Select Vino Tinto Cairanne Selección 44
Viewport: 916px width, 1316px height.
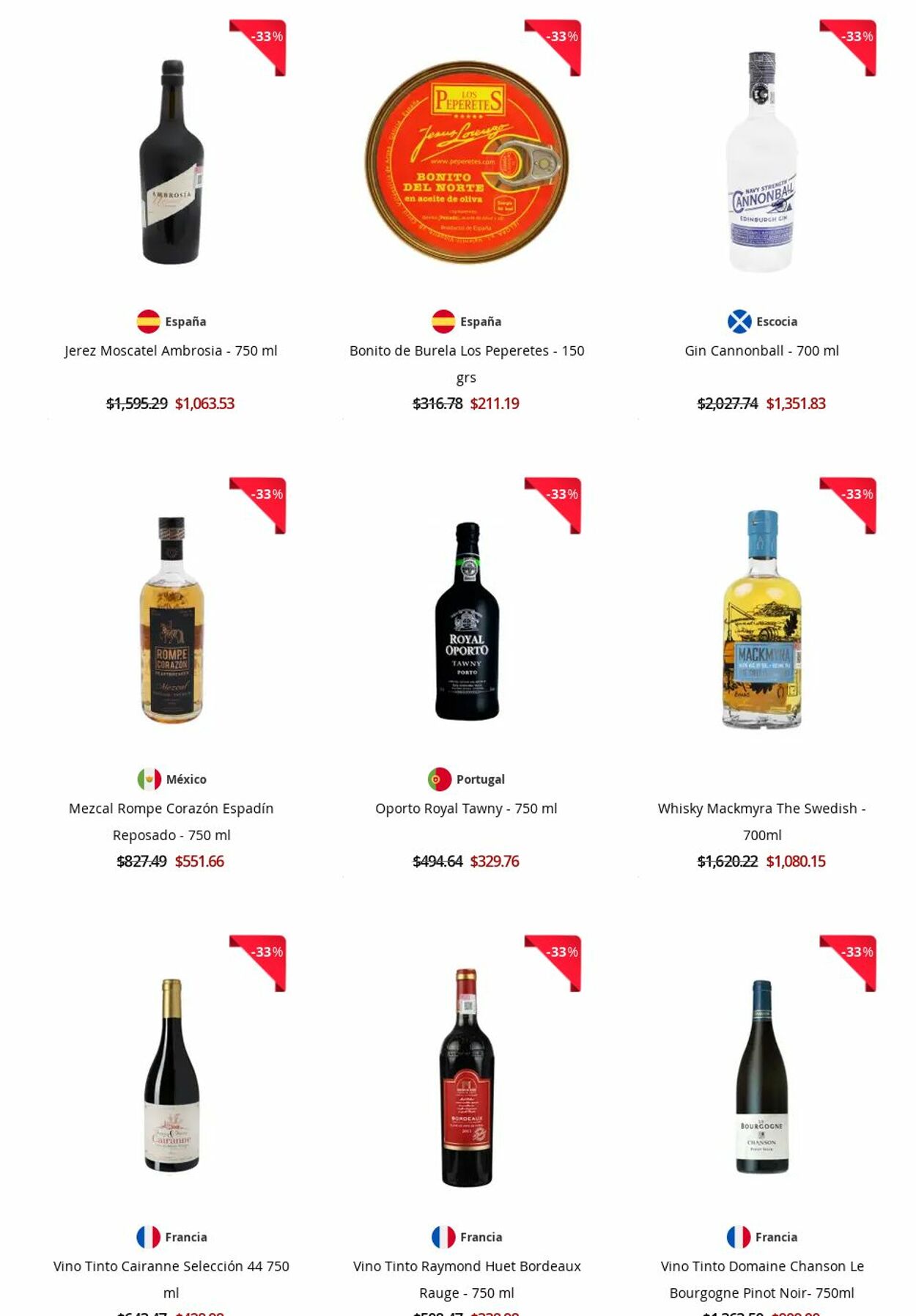[171, 1266]
